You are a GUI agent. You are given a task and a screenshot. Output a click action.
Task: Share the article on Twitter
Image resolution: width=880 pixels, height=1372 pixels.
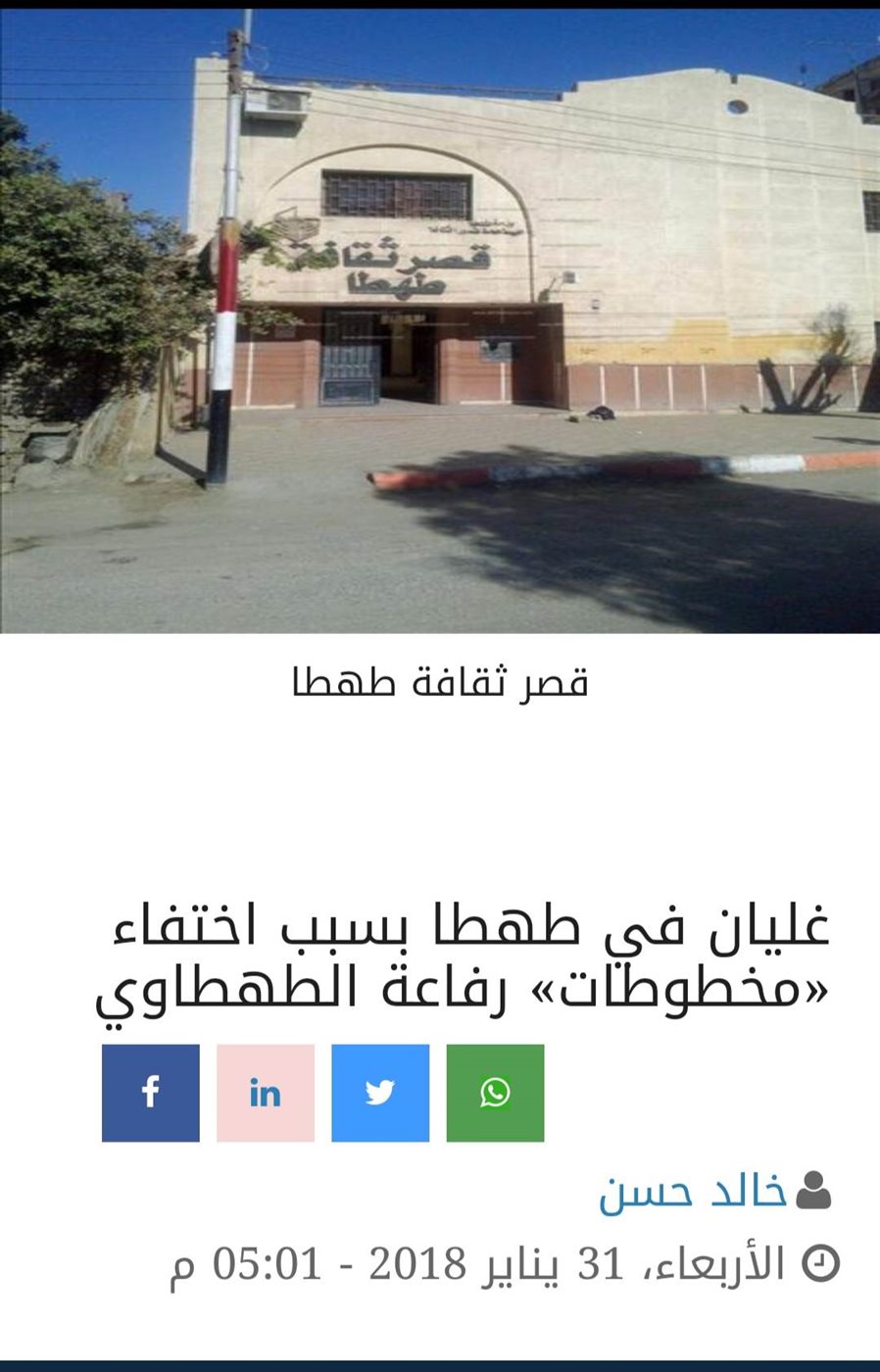380,1093
